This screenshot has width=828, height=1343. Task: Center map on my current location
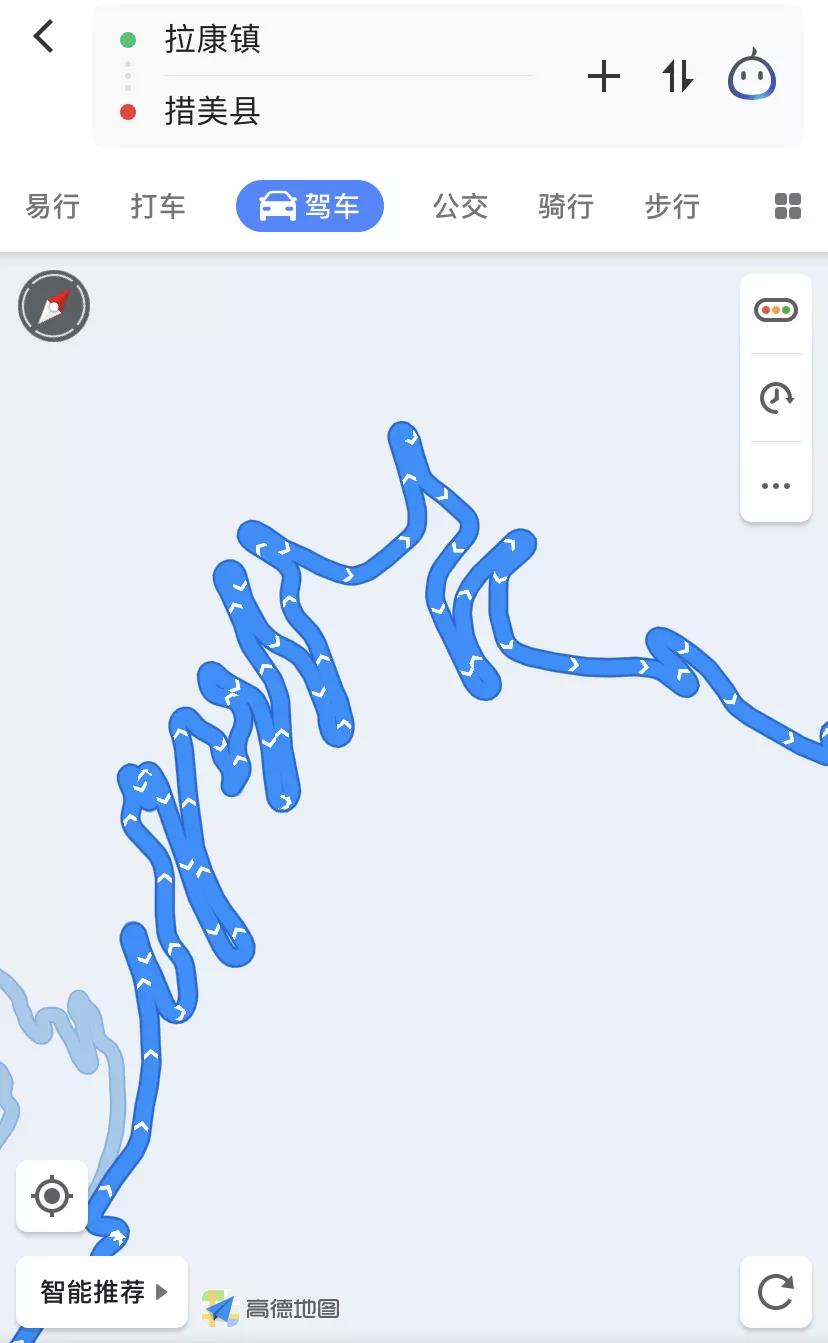[52, 1196]
